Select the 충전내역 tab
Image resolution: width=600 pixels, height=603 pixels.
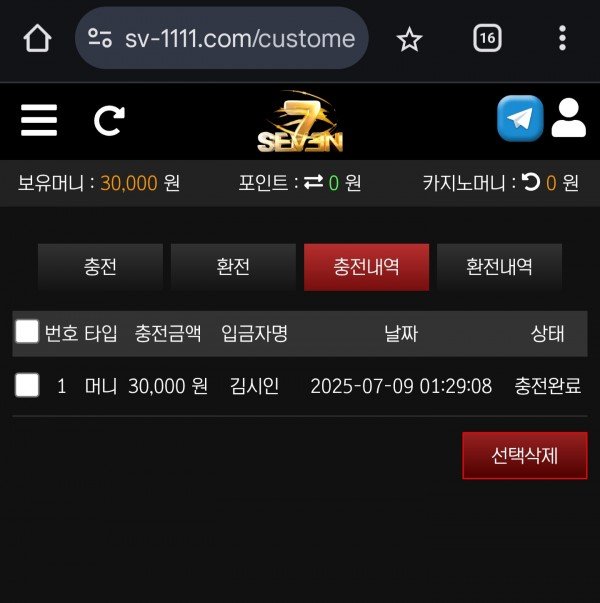point(366,267)
